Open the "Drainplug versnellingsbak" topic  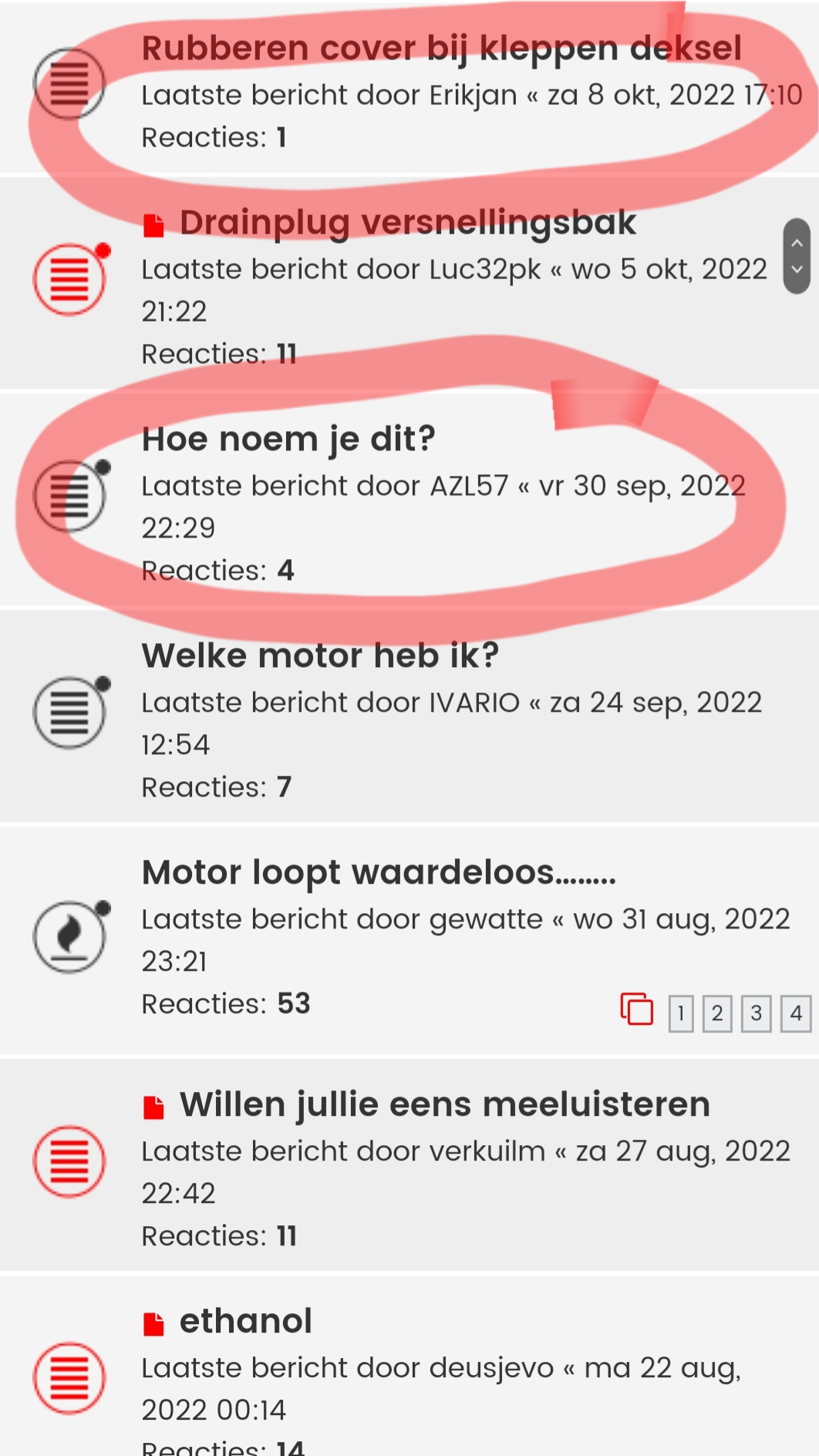408,222
